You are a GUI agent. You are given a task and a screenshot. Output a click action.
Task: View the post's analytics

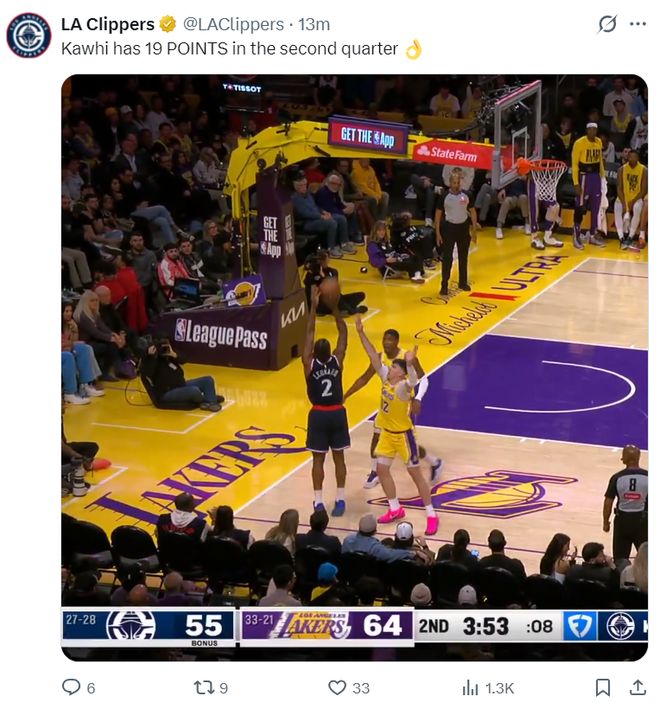470,687
